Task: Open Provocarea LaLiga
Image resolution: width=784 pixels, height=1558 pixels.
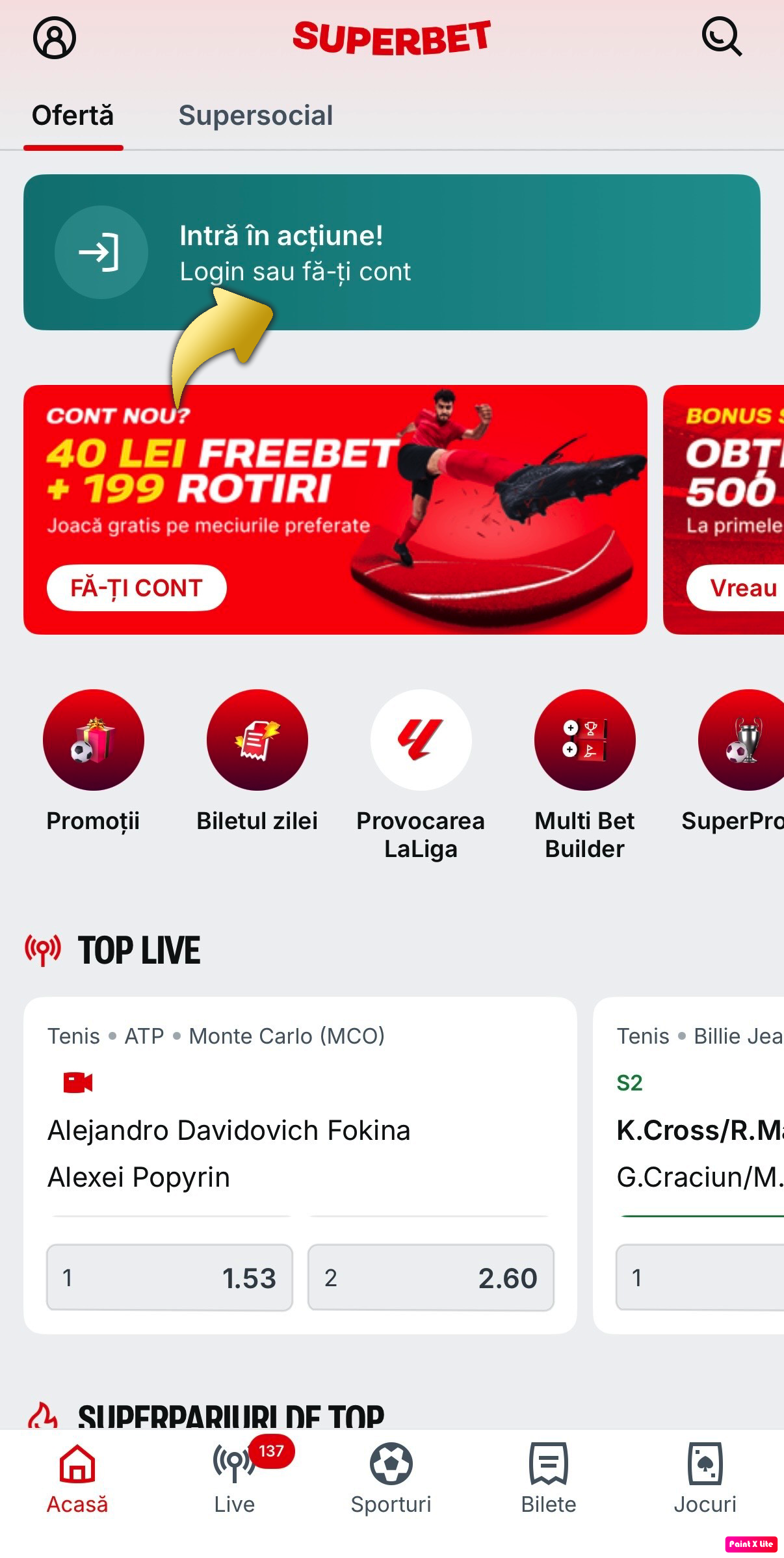Action: coord(421,741)
